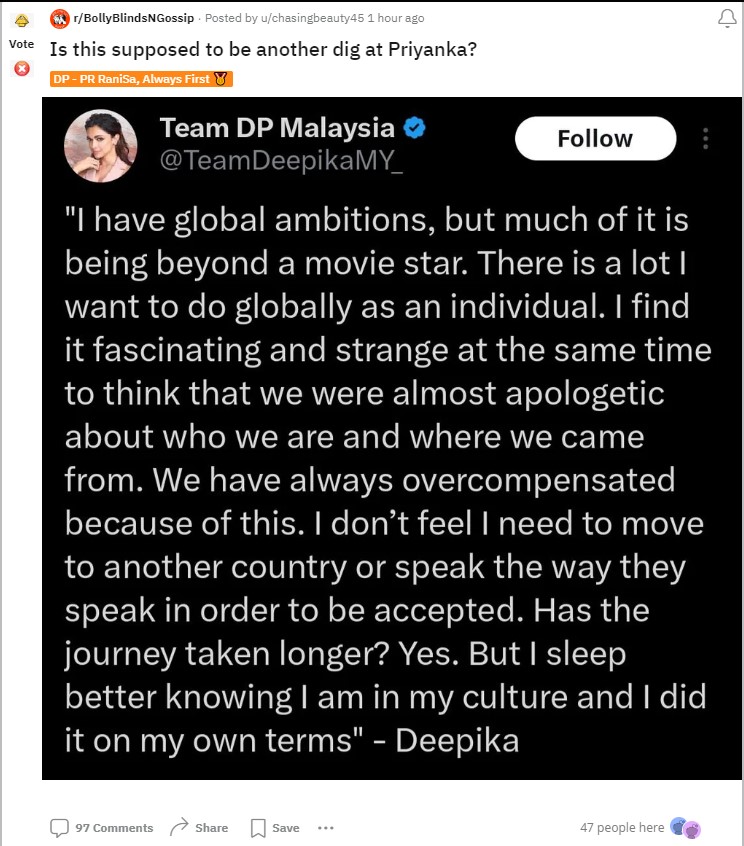The height and width of the screenshot is (846, 744).
Task: Upvote this post
Action: click(x=21, y=19)
